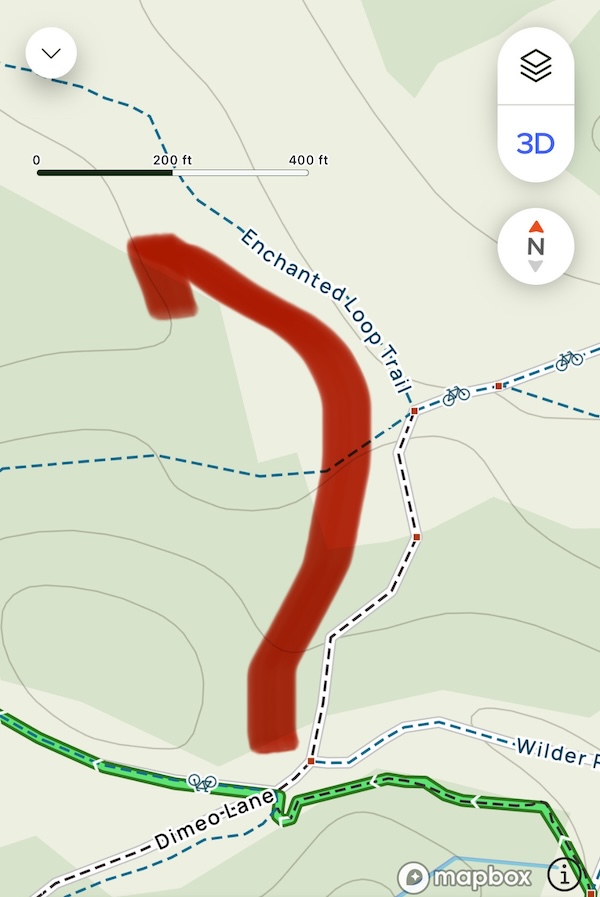Image resolution: width=600 pixels, height=897 pixels.
Task: Open the map layers selector
Action: (x=535, y=67)
